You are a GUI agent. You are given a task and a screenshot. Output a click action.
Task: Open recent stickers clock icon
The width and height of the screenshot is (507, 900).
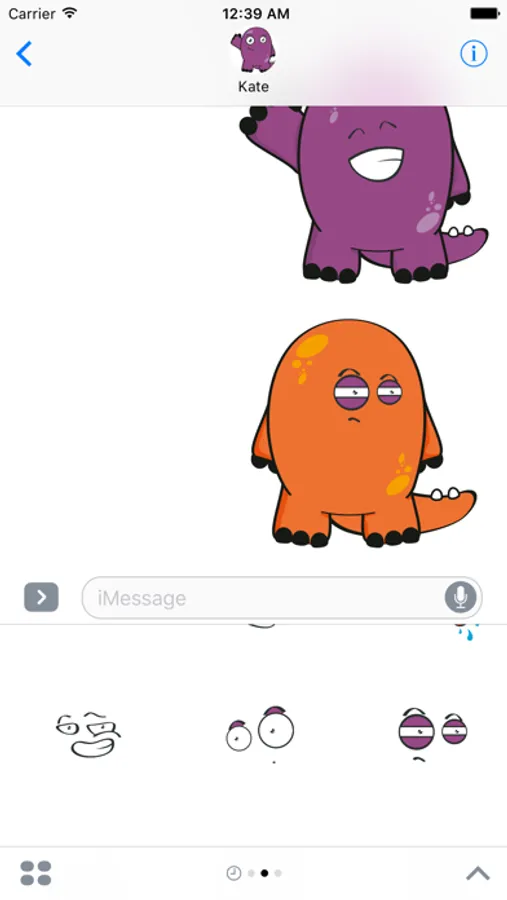click(x=234, y=874)
